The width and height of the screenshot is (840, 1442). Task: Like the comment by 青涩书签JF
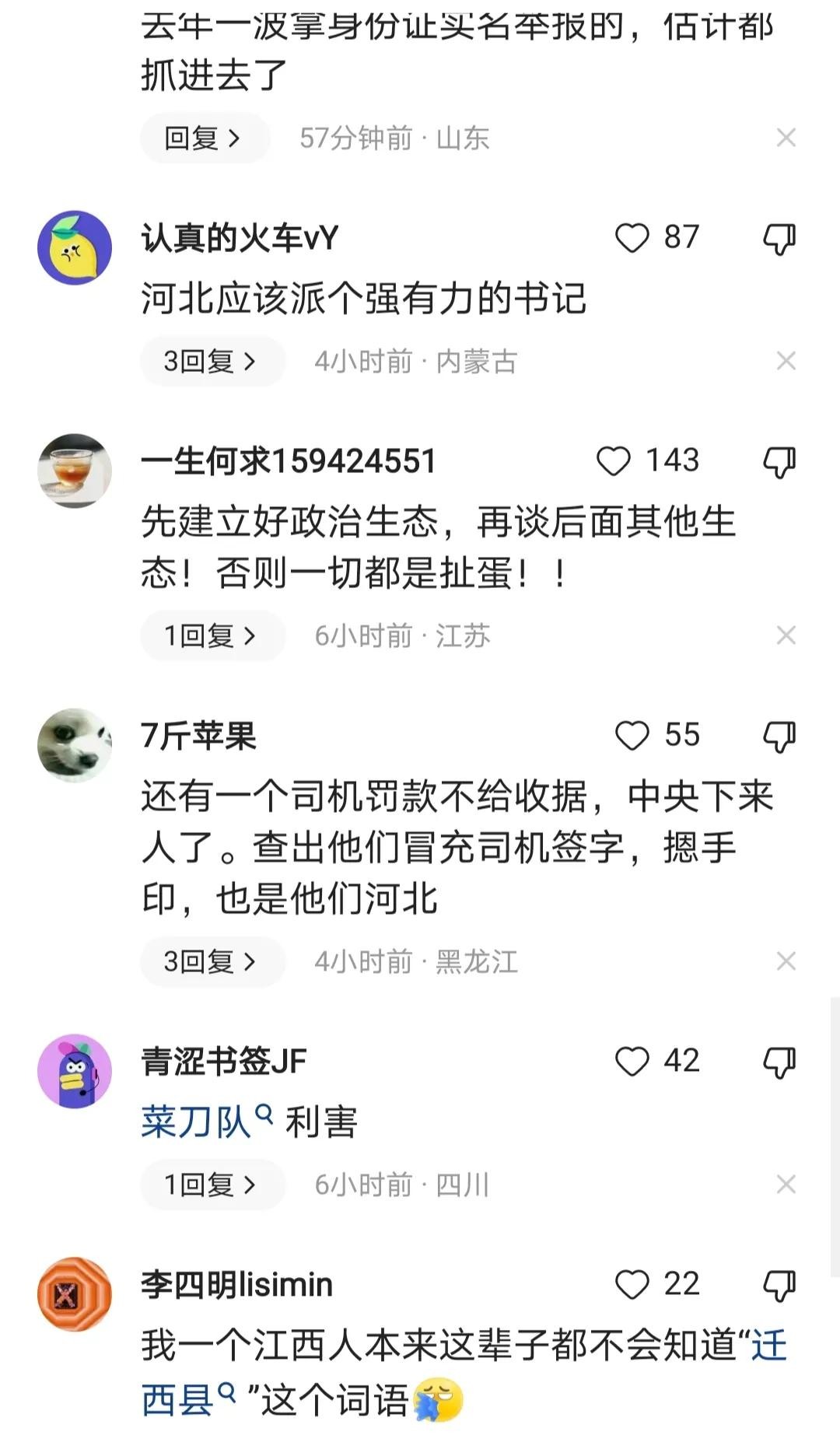[x=632, y=1062]
